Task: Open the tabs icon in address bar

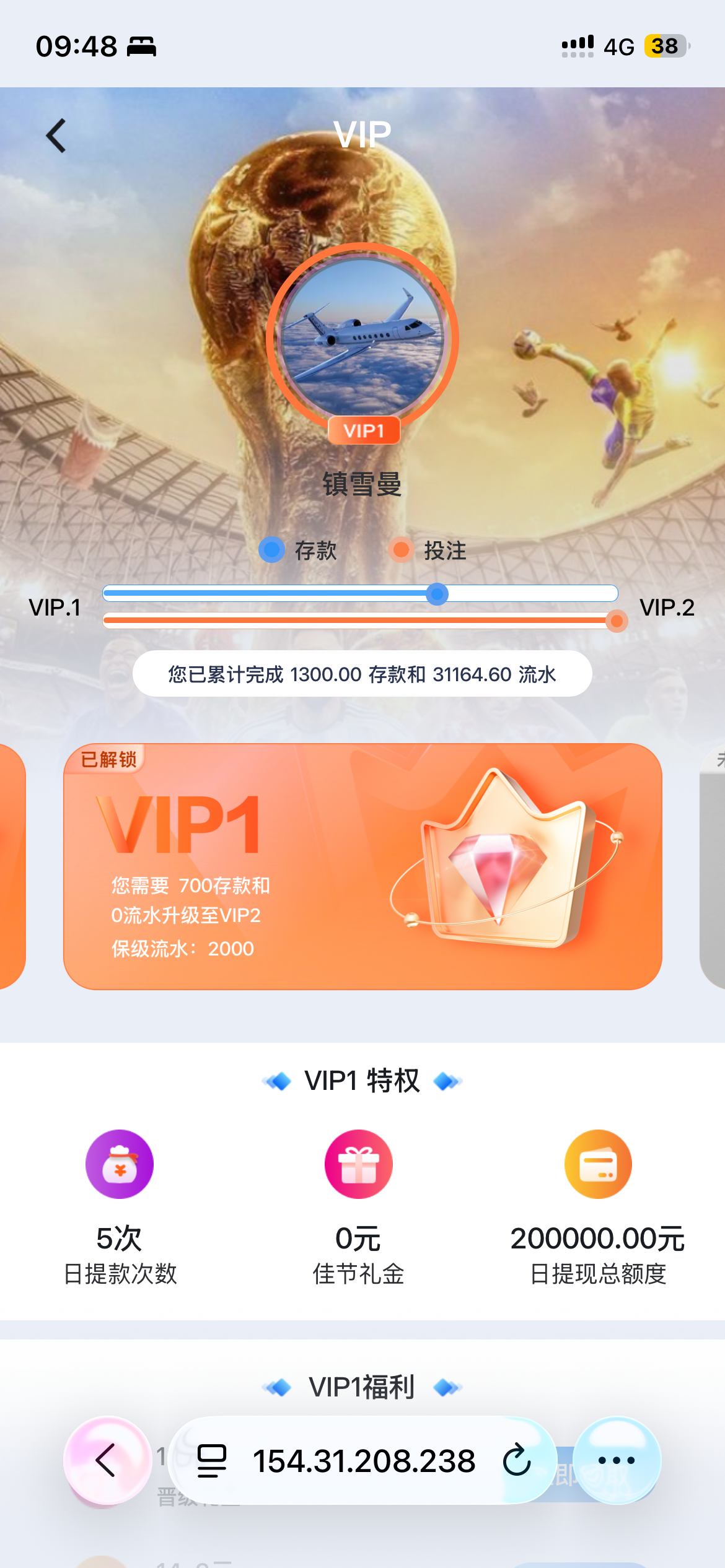Action: click(x=212, y=1460)
